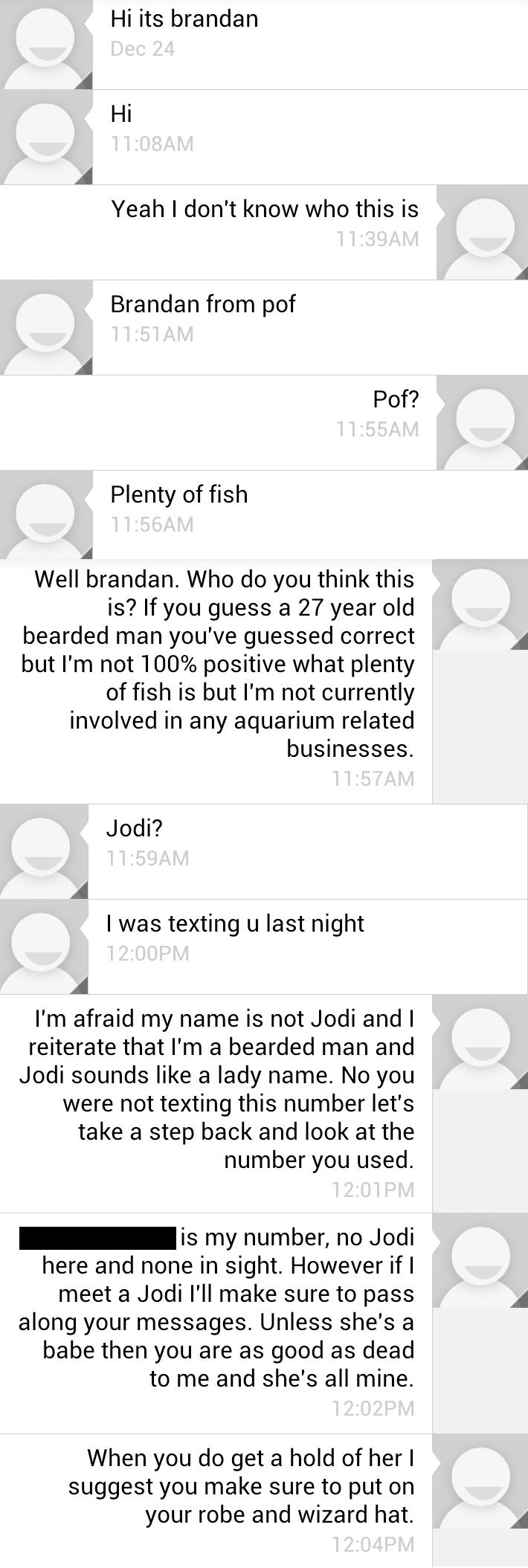Screen dimensions: 528x1568
Task: Open avatar next to "Yeah I don't know who this is"
Action: (482, 233)
